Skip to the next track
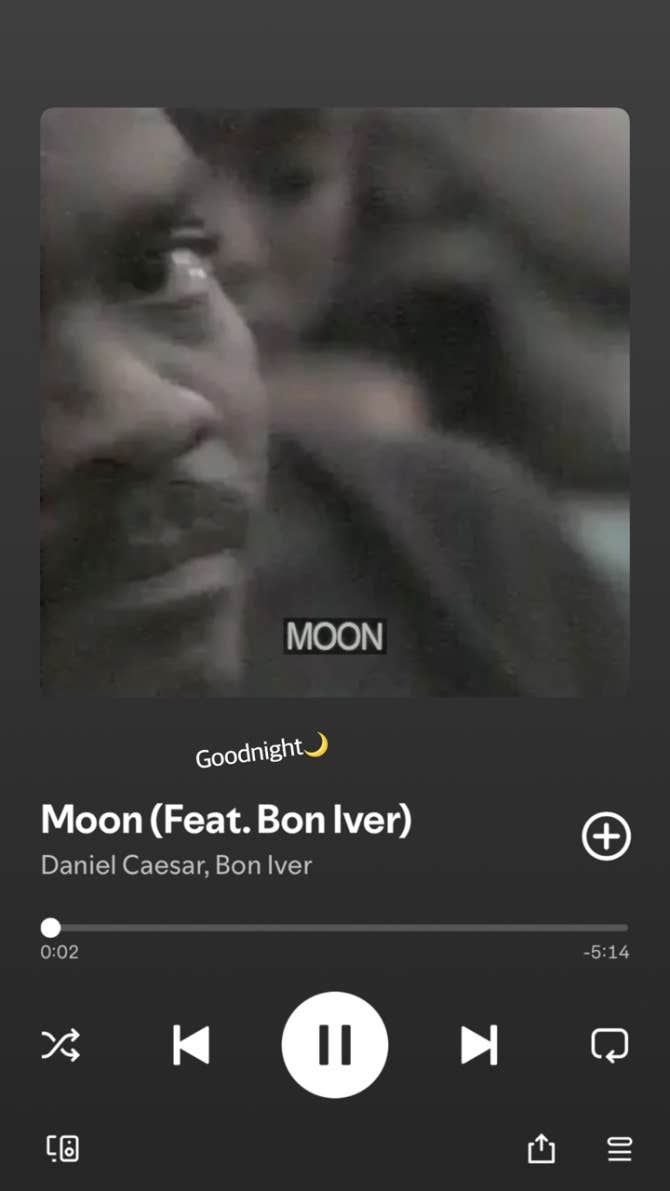The height and width of the screenshot is (1191, 670). click(479, 1045)
